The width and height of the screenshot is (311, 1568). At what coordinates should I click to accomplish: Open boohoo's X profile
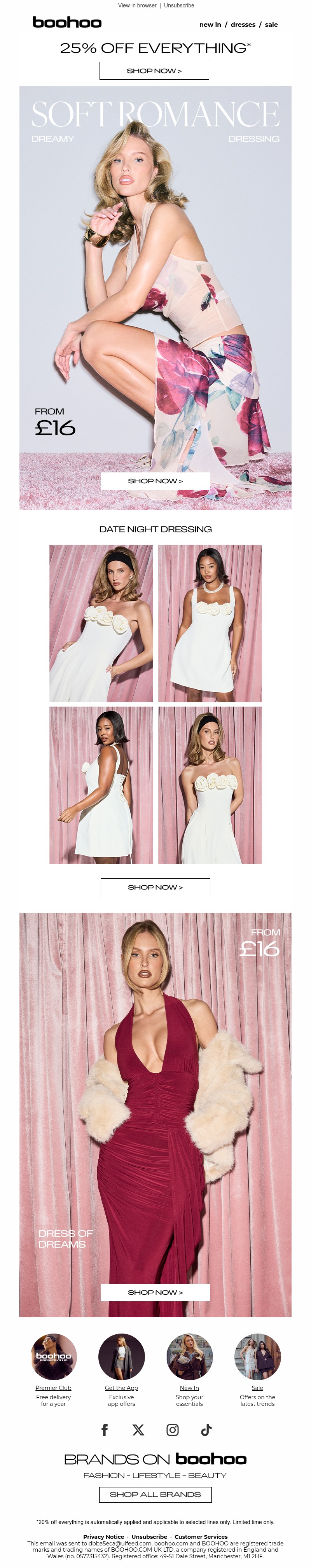pos(138,1430)
